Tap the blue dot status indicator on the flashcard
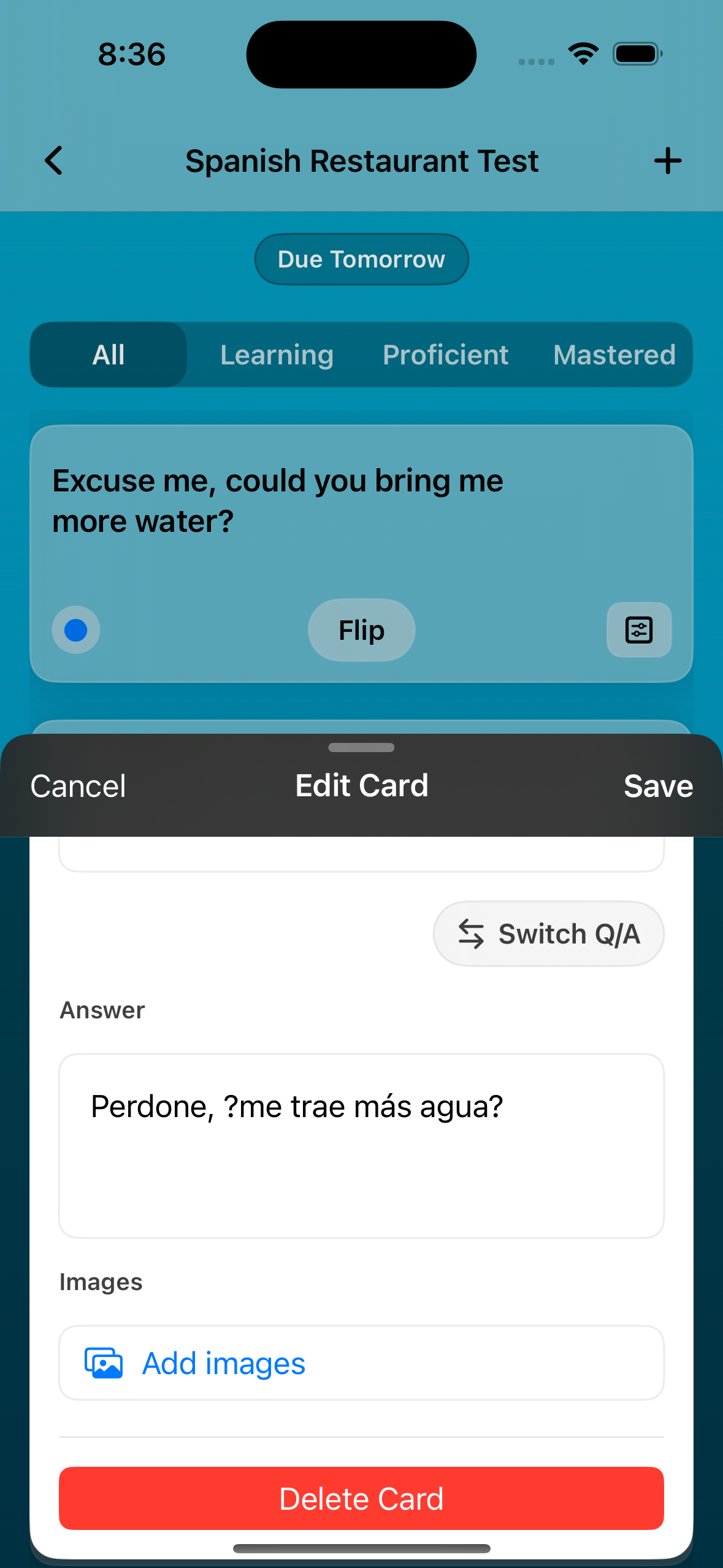723x1568 pixels. pyautogui.click(x=75, y=630)
